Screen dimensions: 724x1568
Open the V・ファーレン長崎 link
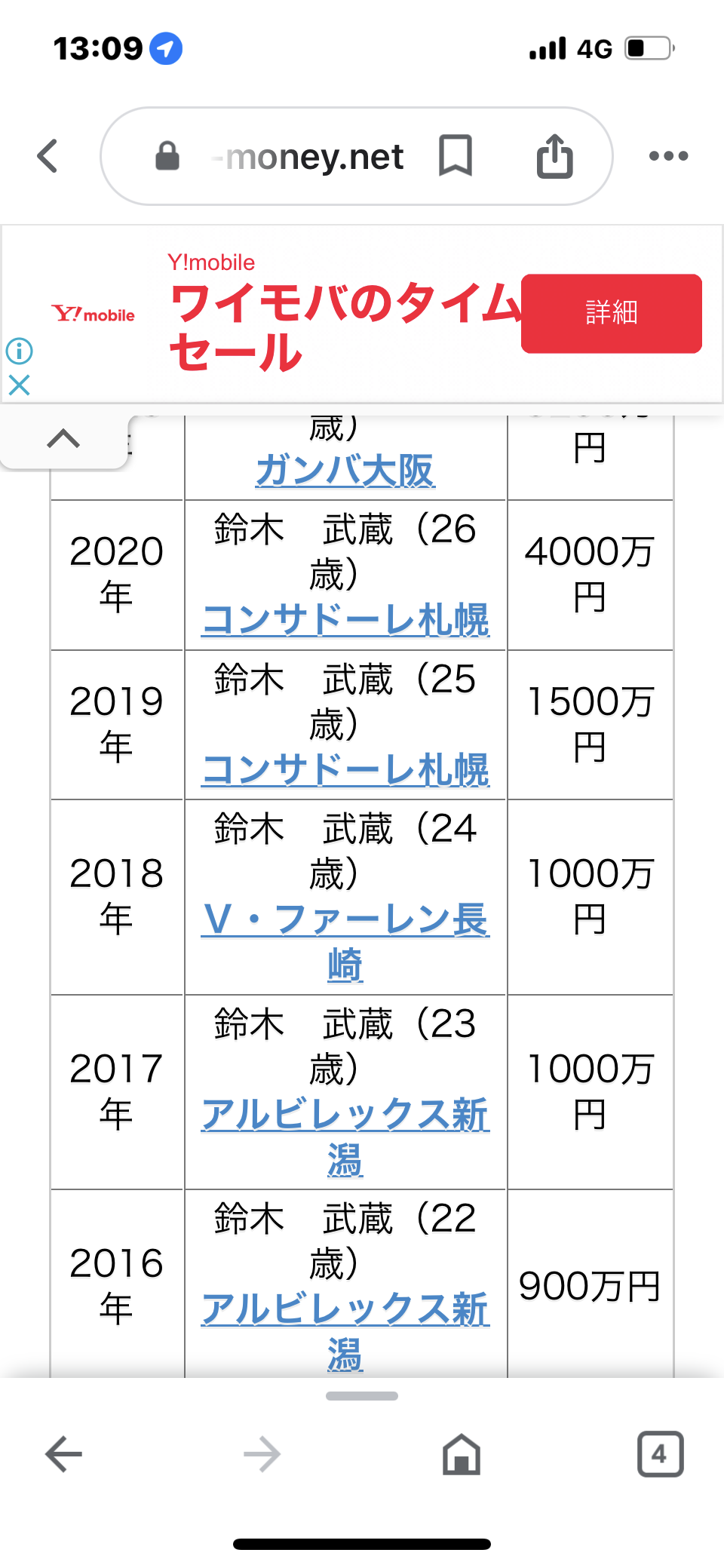345,920
